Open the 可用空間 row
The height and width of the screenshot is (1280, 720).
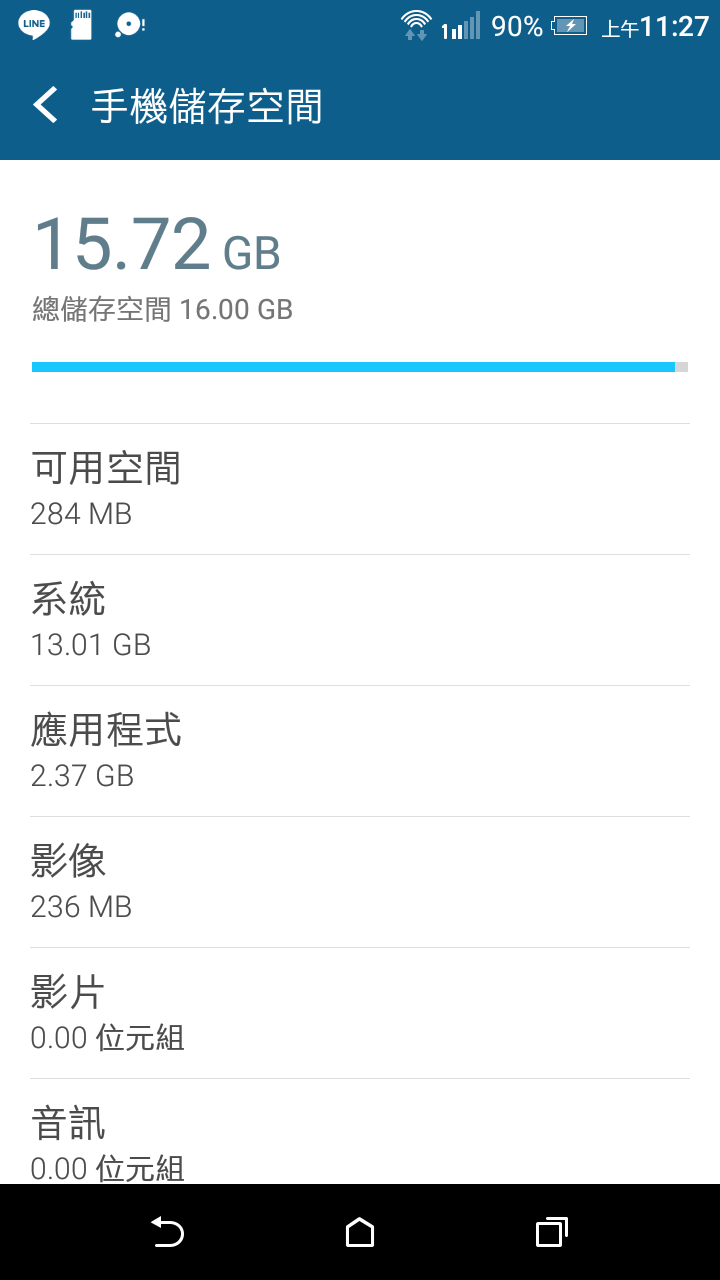click(360, 489)
